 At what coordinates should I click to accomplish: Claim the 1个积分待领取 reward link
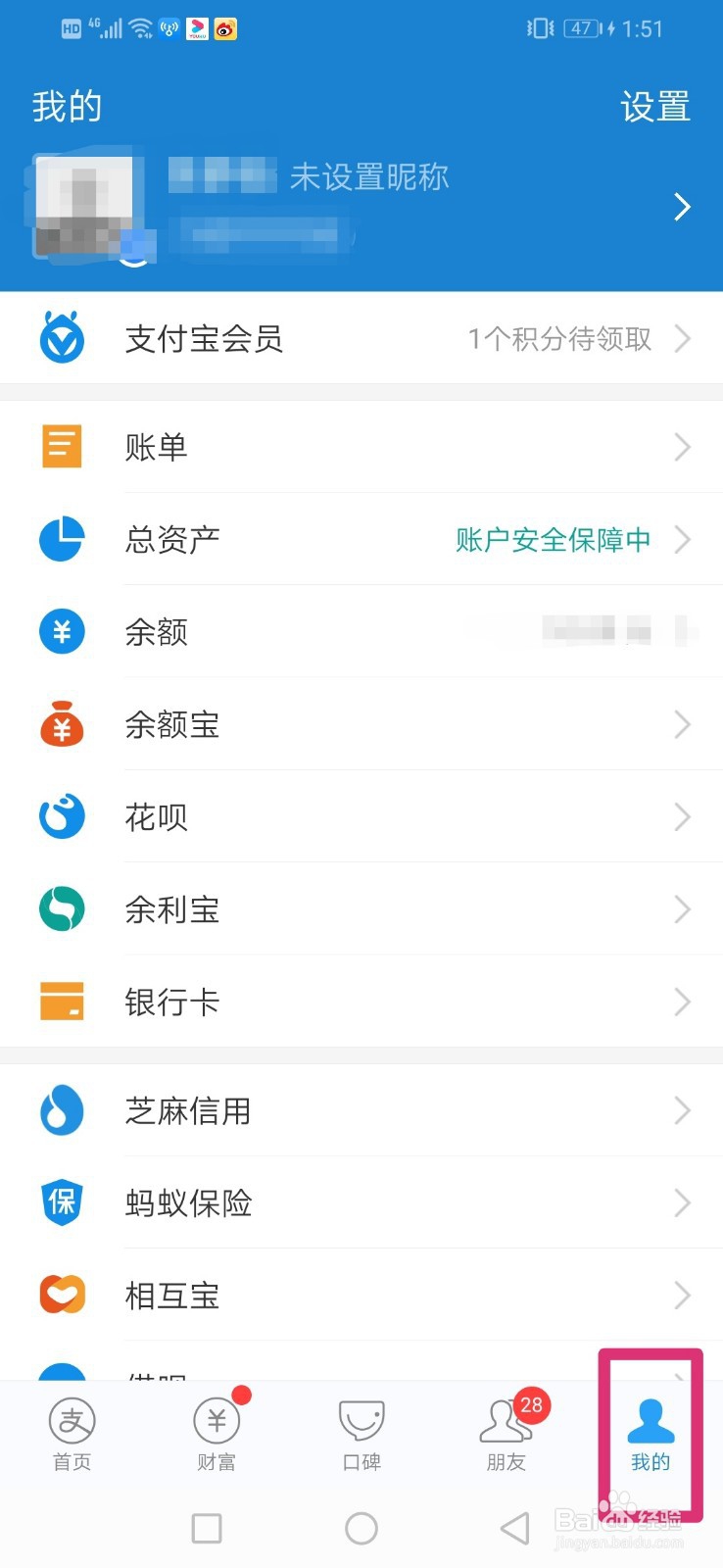tap(560, 338)
